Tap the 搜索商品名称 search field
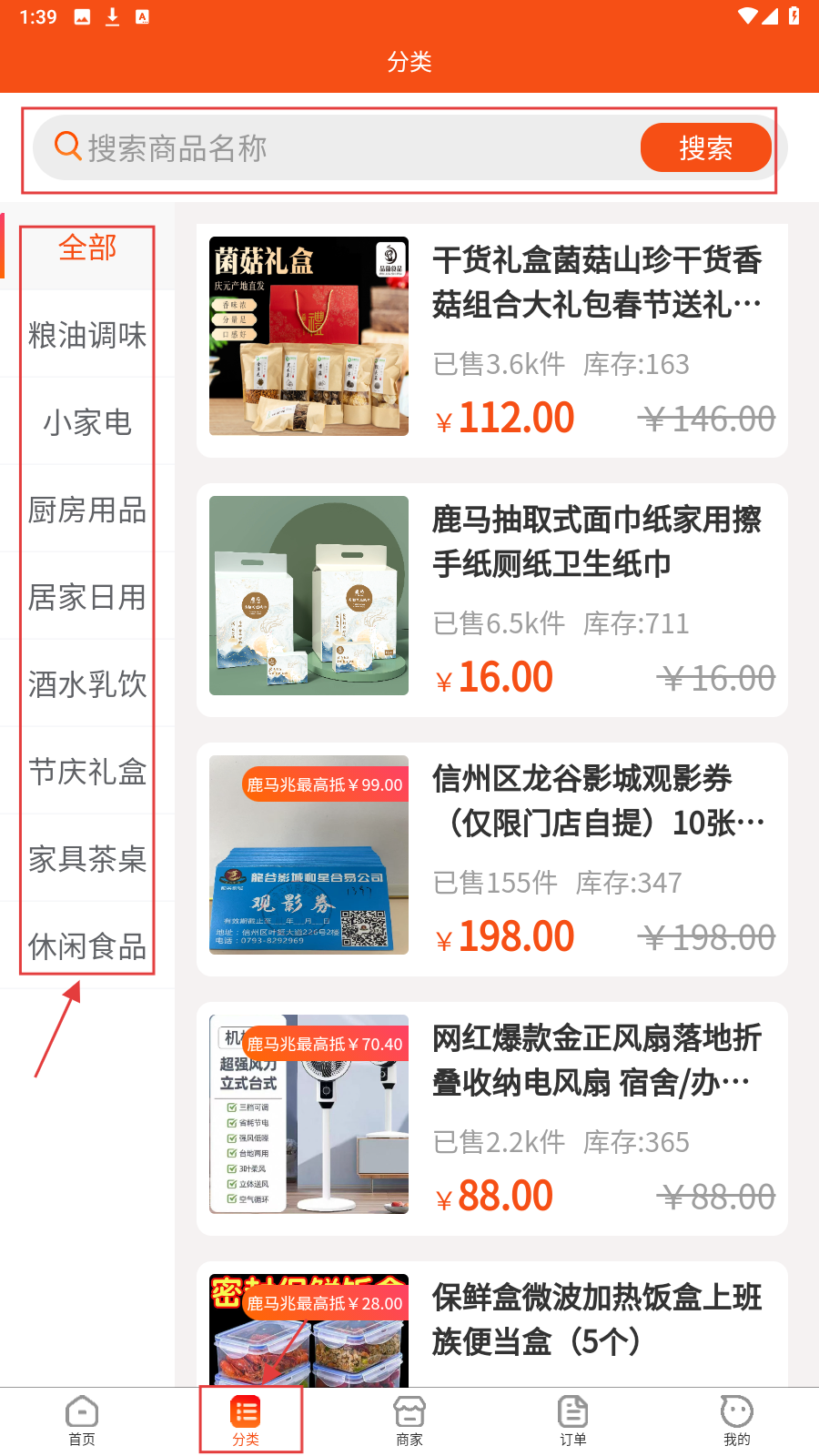 (346, 148)
